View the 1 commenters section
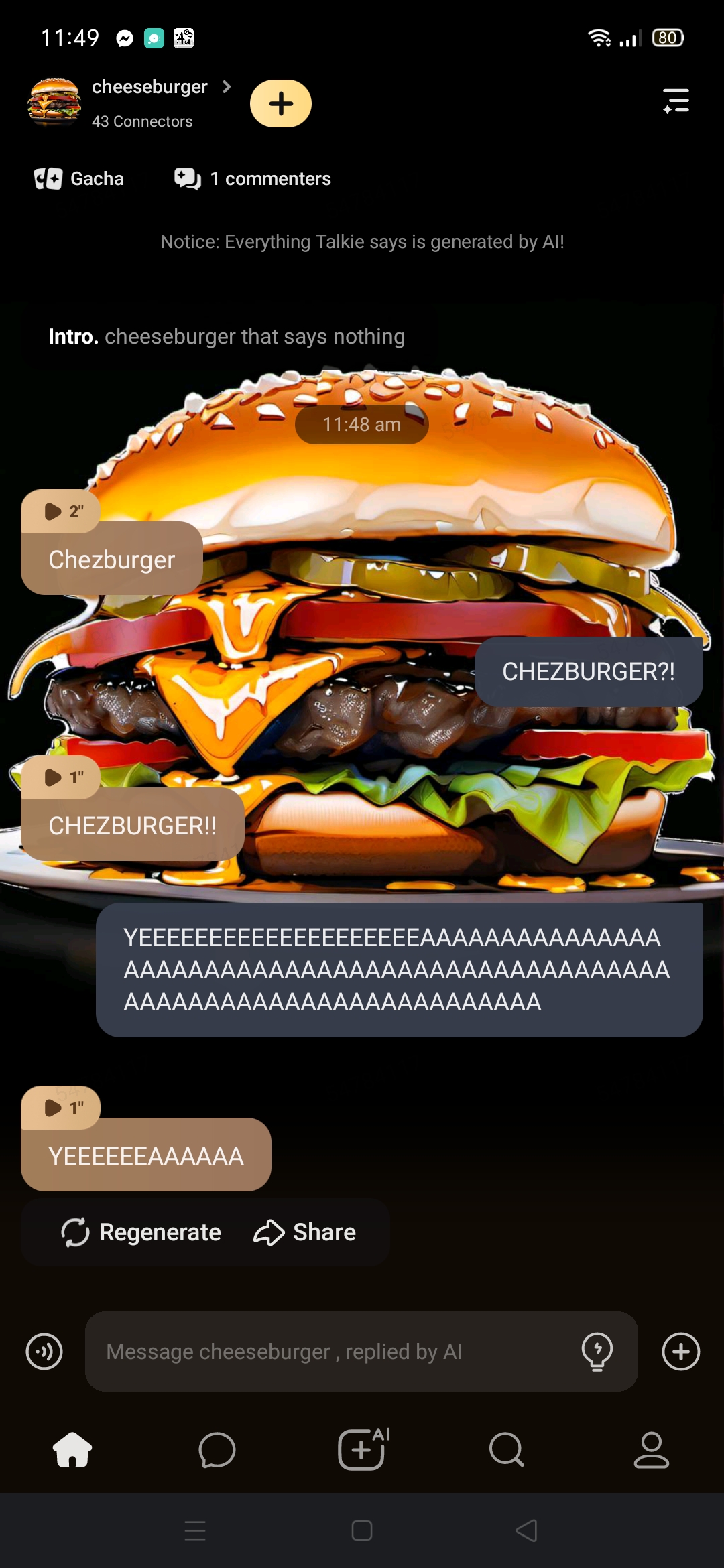 pyautogui.click(x=253, y=179)
